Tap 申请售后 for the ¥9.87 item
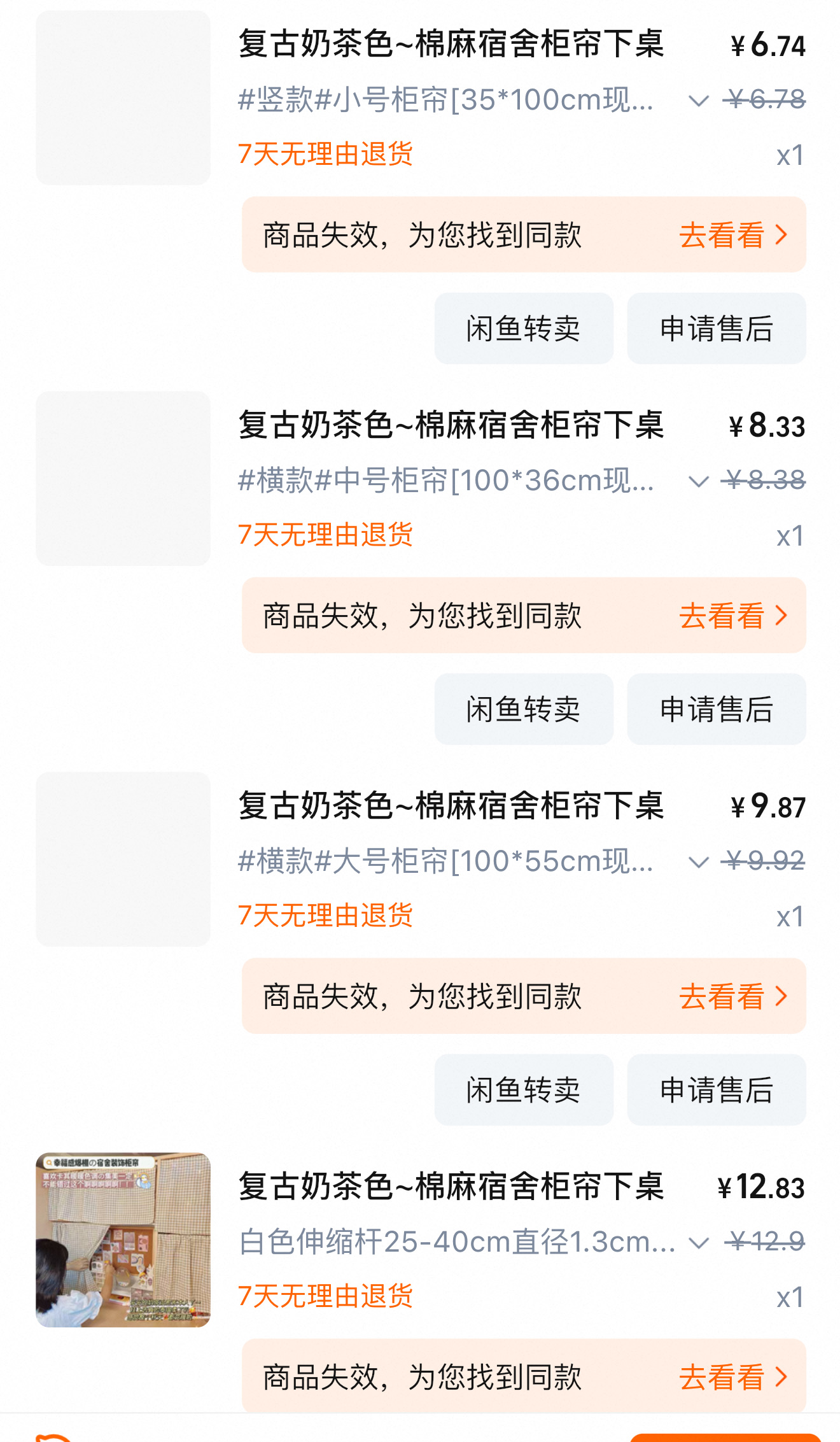 tap(717, 1090)
